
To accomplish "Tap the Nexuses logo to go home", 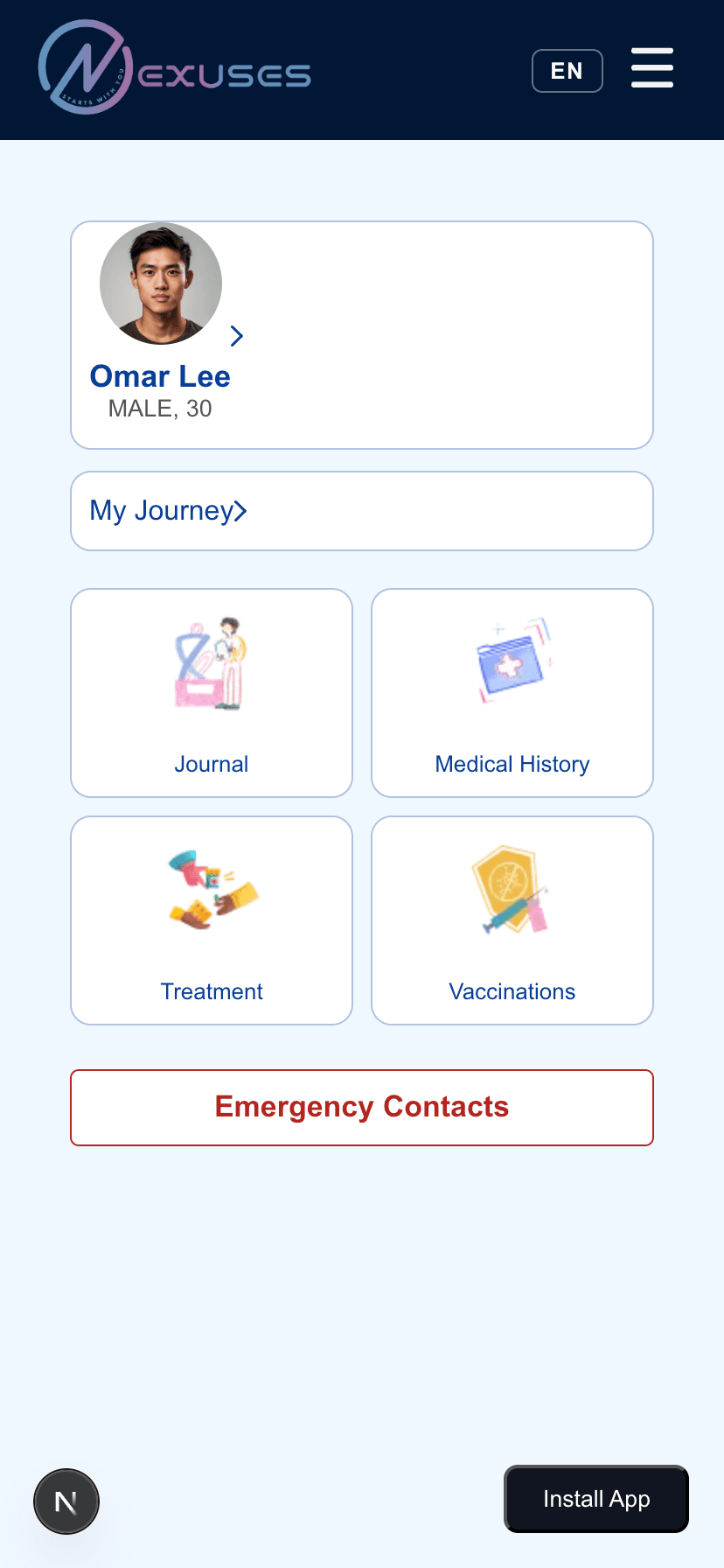I will click(175, 68).
